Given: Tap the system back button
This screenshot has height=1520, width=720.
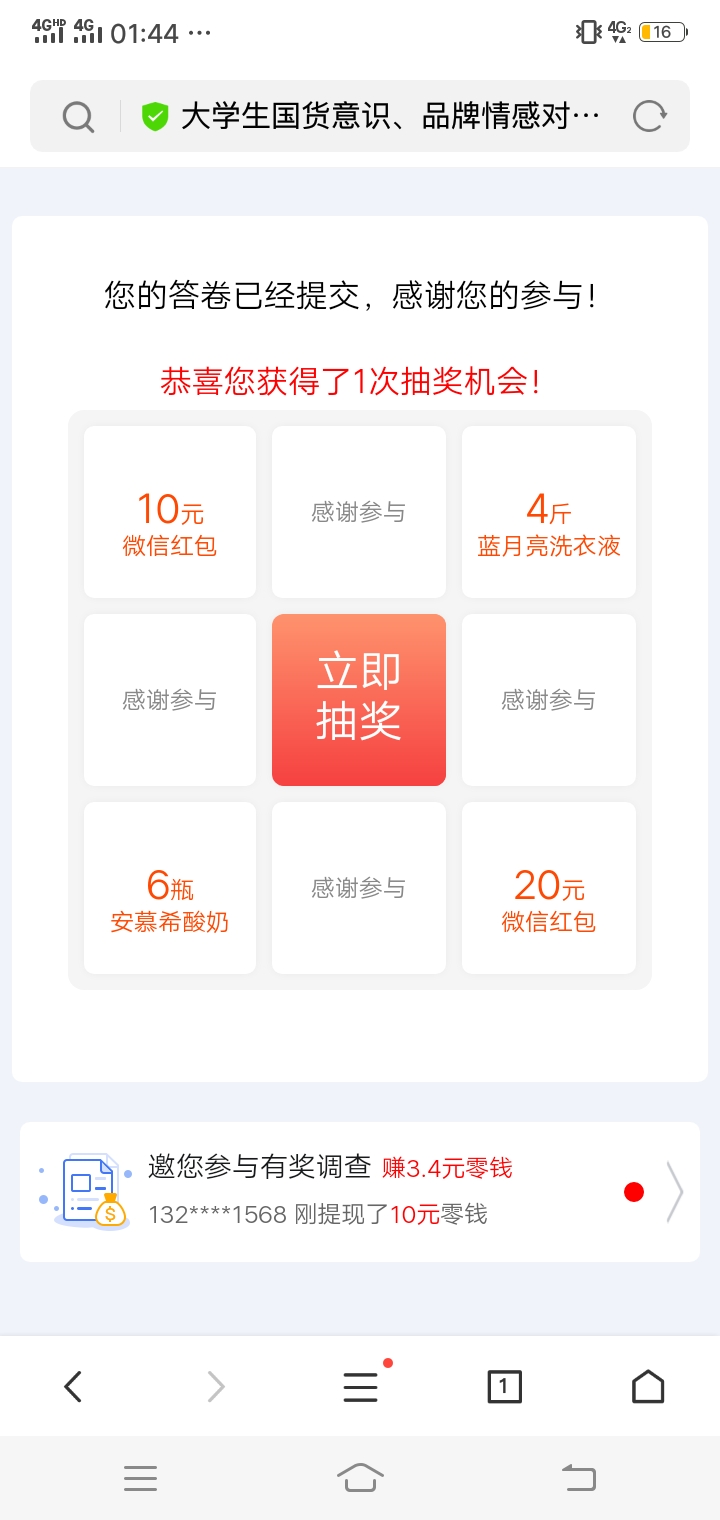Looking at the screenshot, I should (579, 1477).
